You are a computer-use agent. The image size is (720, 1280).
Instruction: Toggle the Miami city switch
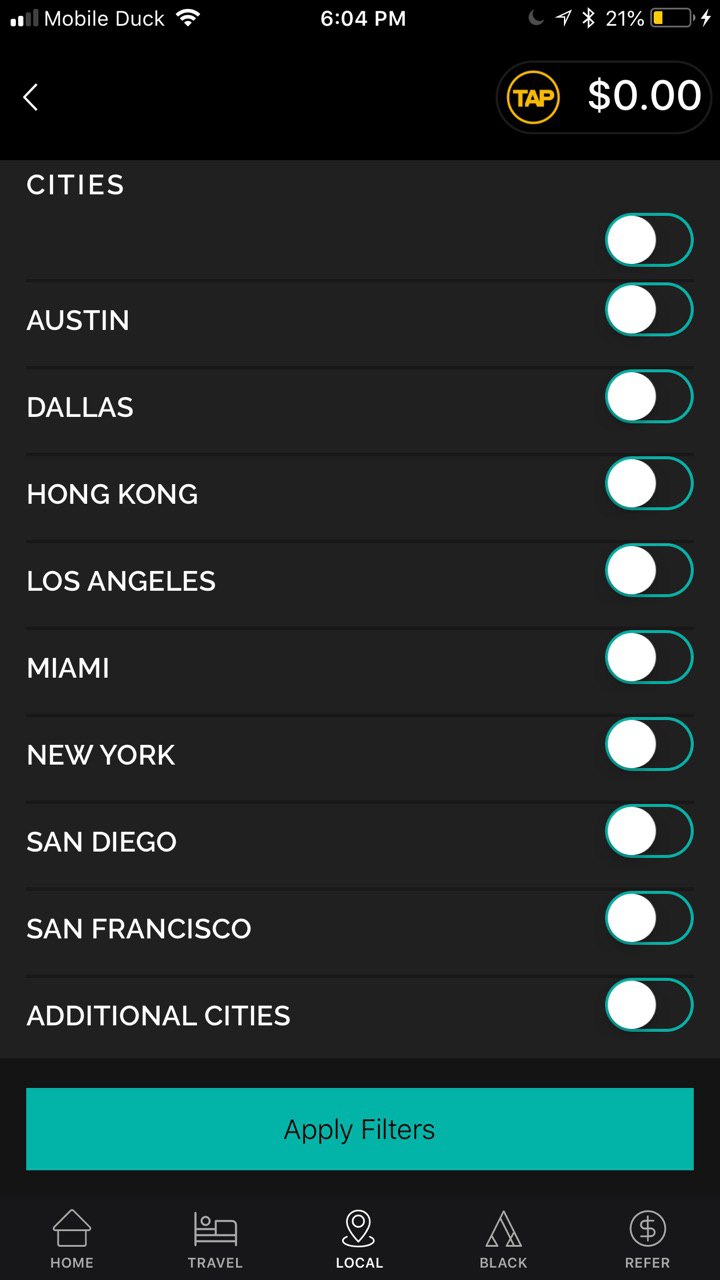648,657
